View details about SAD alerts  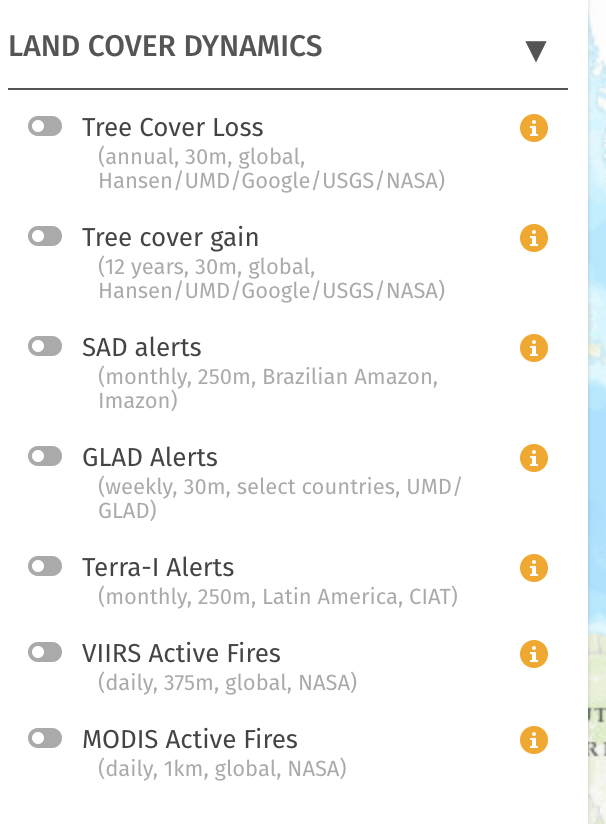pos(534,348)
